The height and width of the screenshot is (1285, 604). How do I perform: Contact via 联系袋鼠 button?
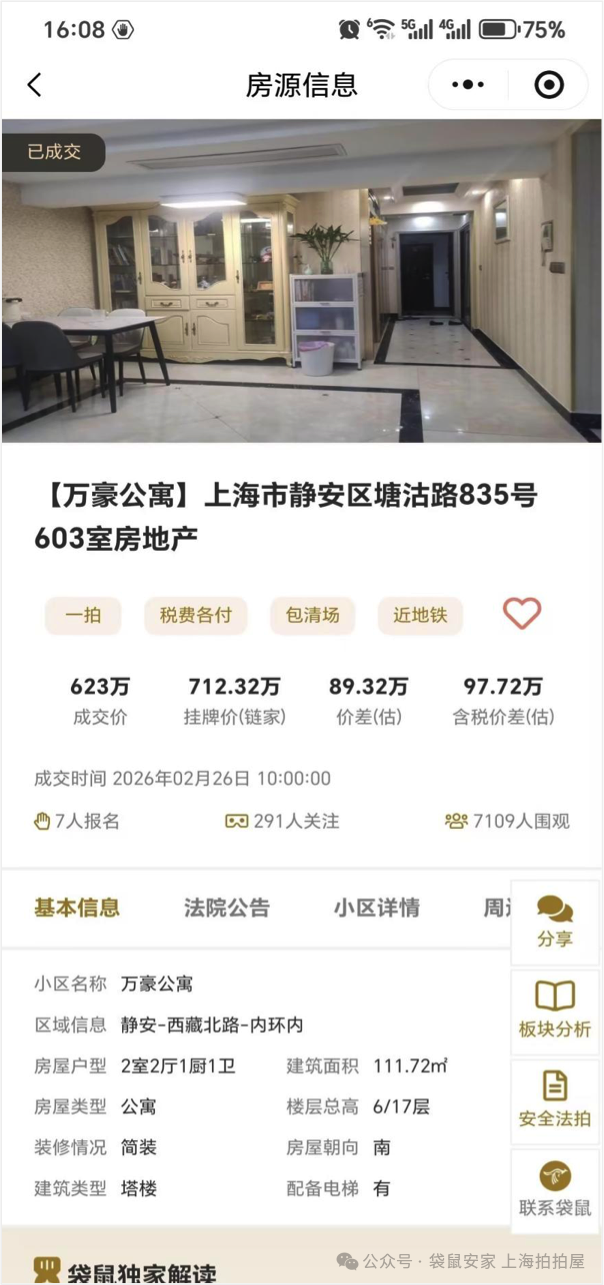pyautogui.click(x=555, y=1188)
